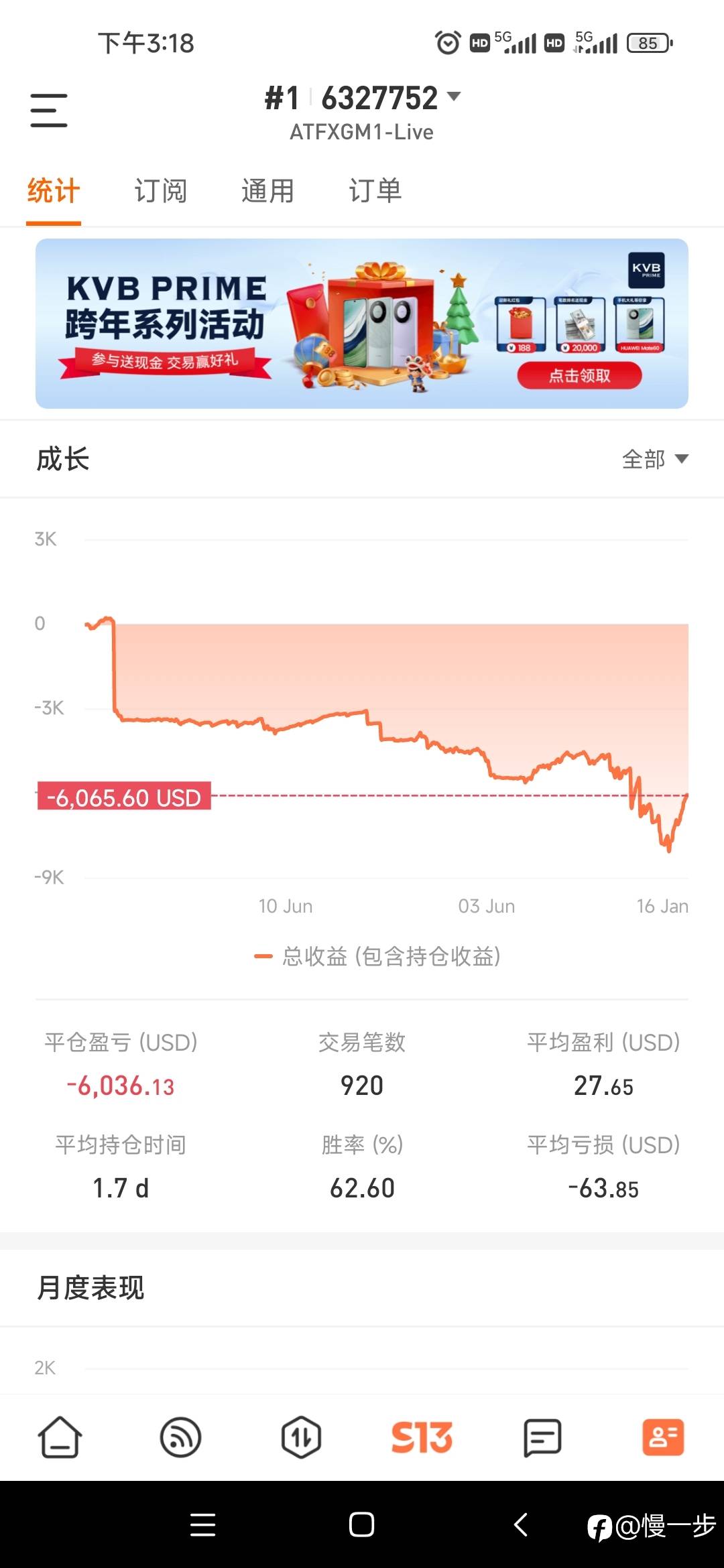Open the messages chat icon tab

(x=542, y=1437)
